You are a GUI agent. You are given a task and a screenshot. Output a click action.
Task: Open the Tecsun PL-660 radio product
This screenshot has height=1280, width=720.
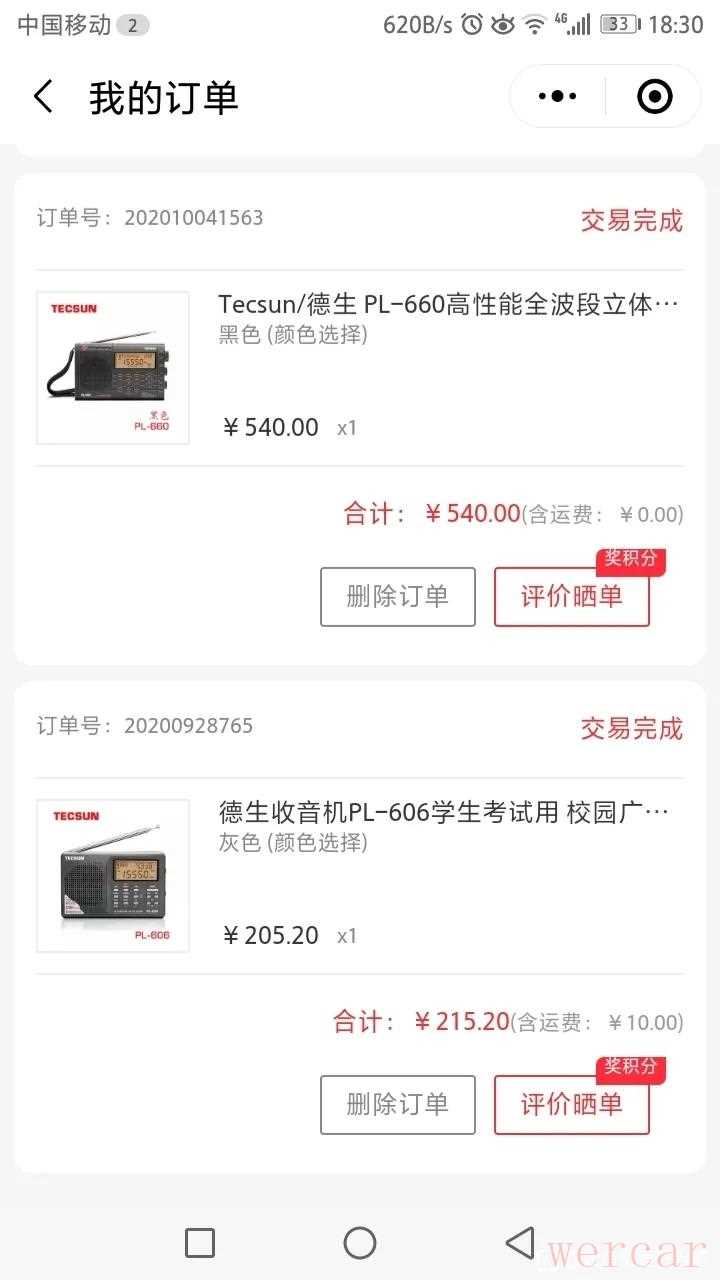(448, 305)
